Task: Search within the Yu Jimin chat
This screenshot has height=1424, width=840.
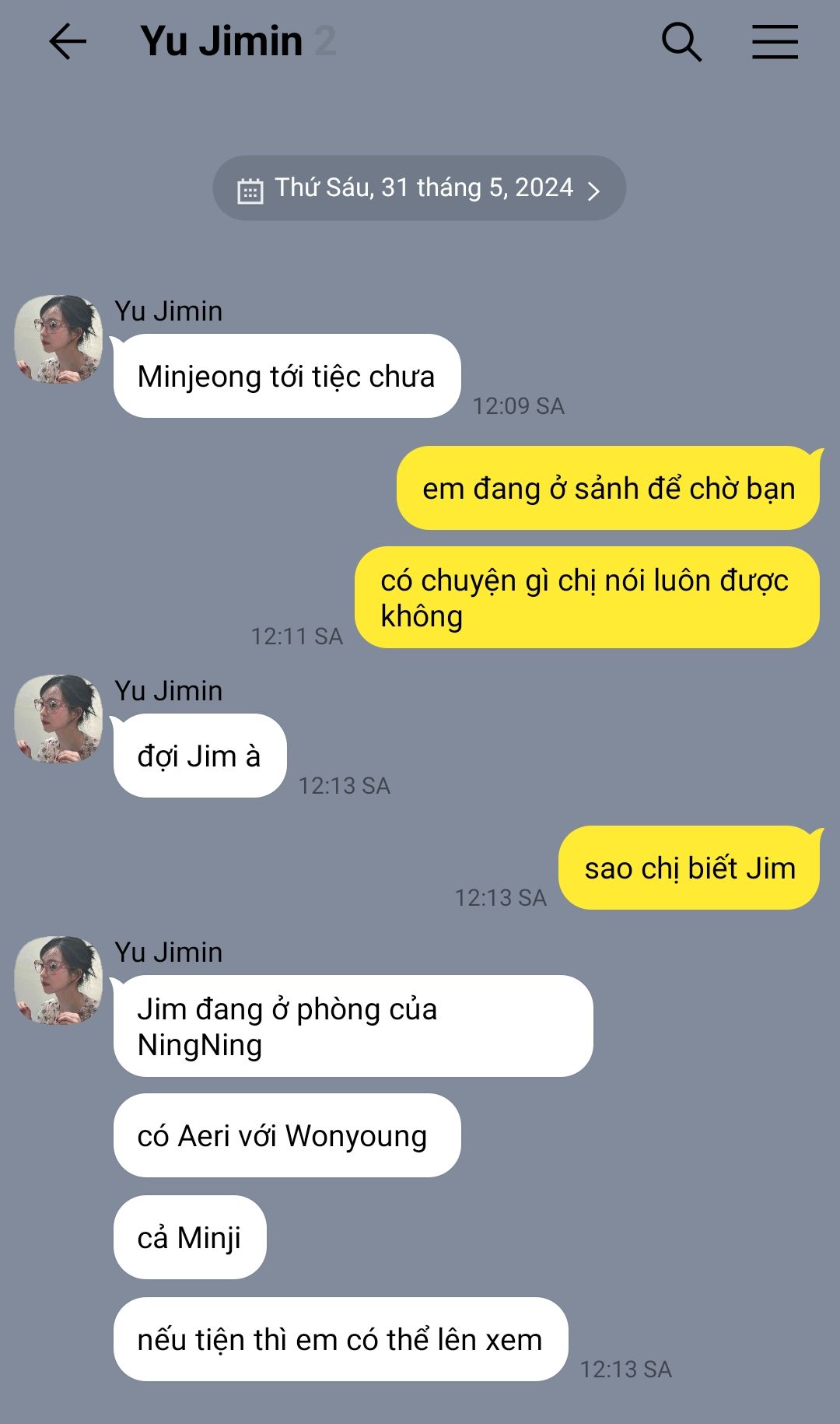Action: click(681, 41)
